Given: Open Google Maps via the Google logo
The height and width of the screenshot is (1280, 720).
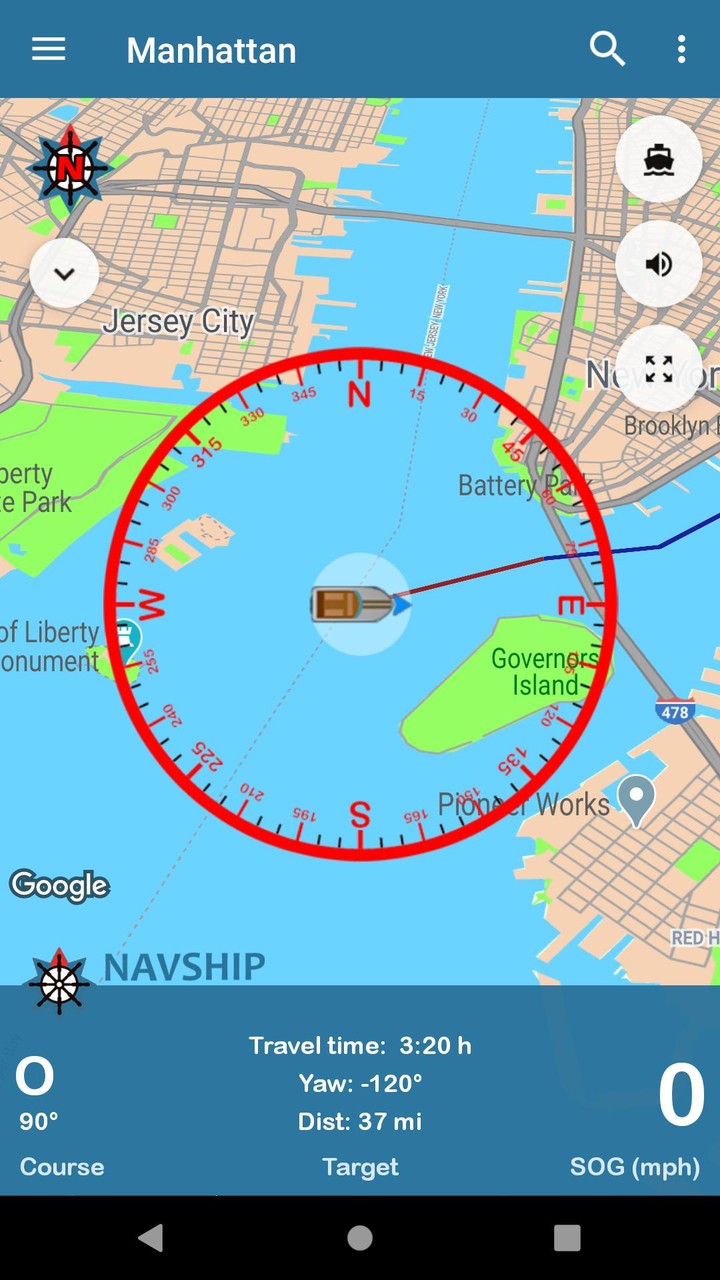Looking at the screenshot, I should [x=59, y=885].
